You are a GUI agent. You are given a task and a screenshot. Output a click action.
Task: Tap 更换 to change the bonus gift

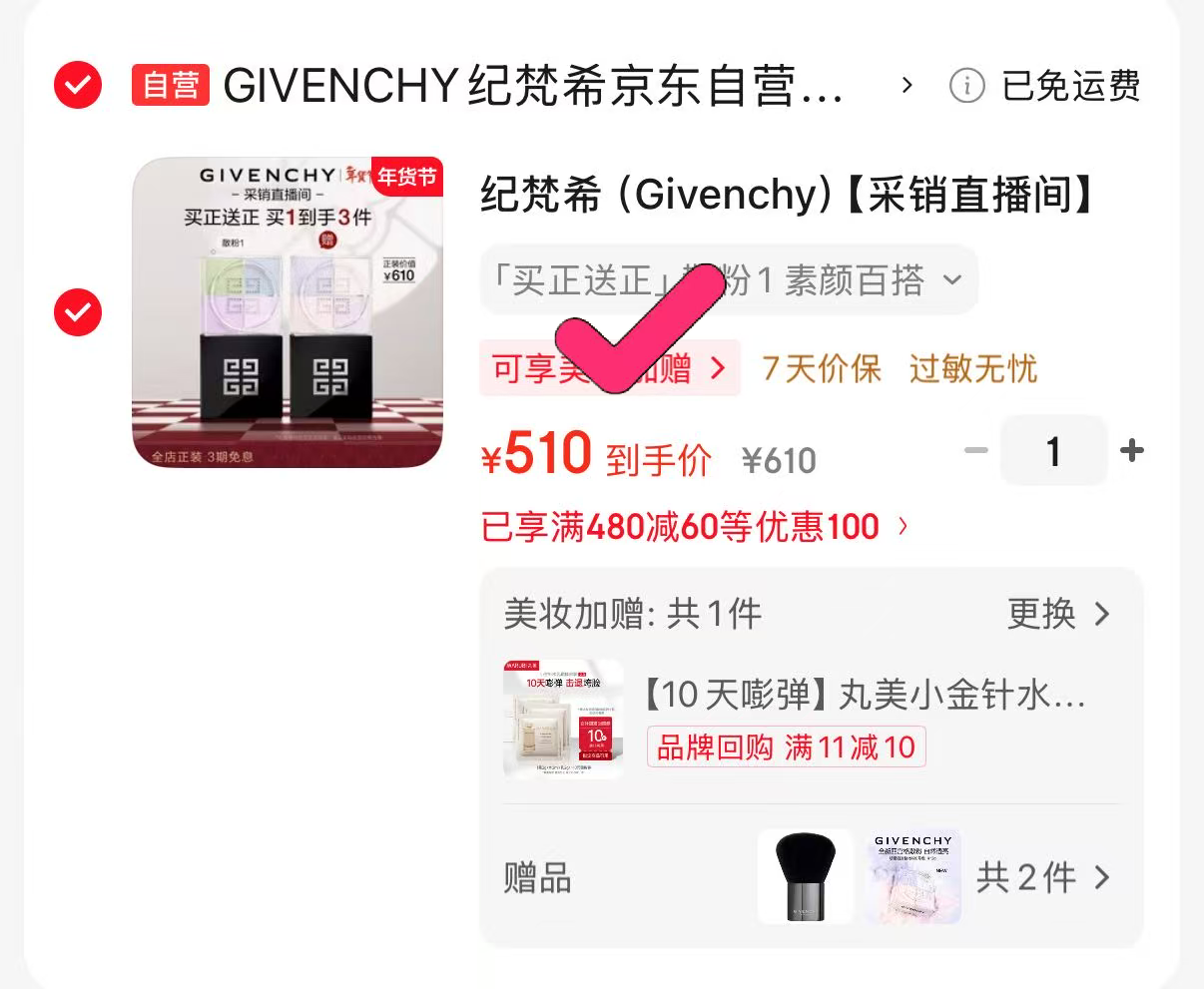1058,614
